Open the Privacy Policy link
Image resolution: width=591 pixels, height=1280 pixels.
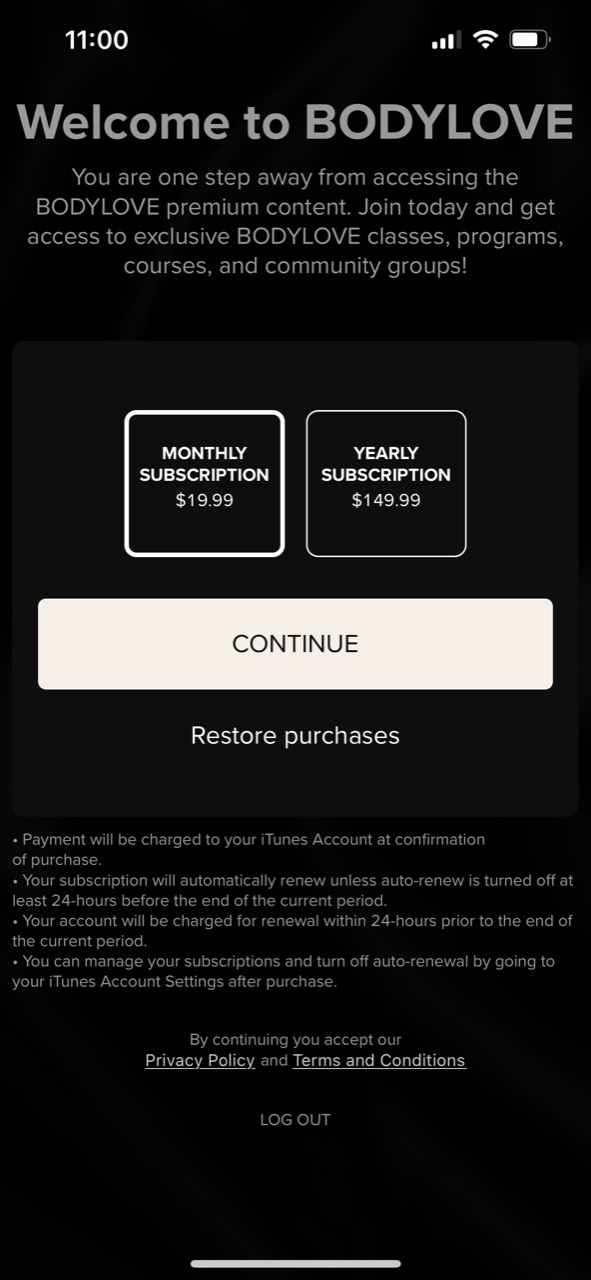(200, 1060)
